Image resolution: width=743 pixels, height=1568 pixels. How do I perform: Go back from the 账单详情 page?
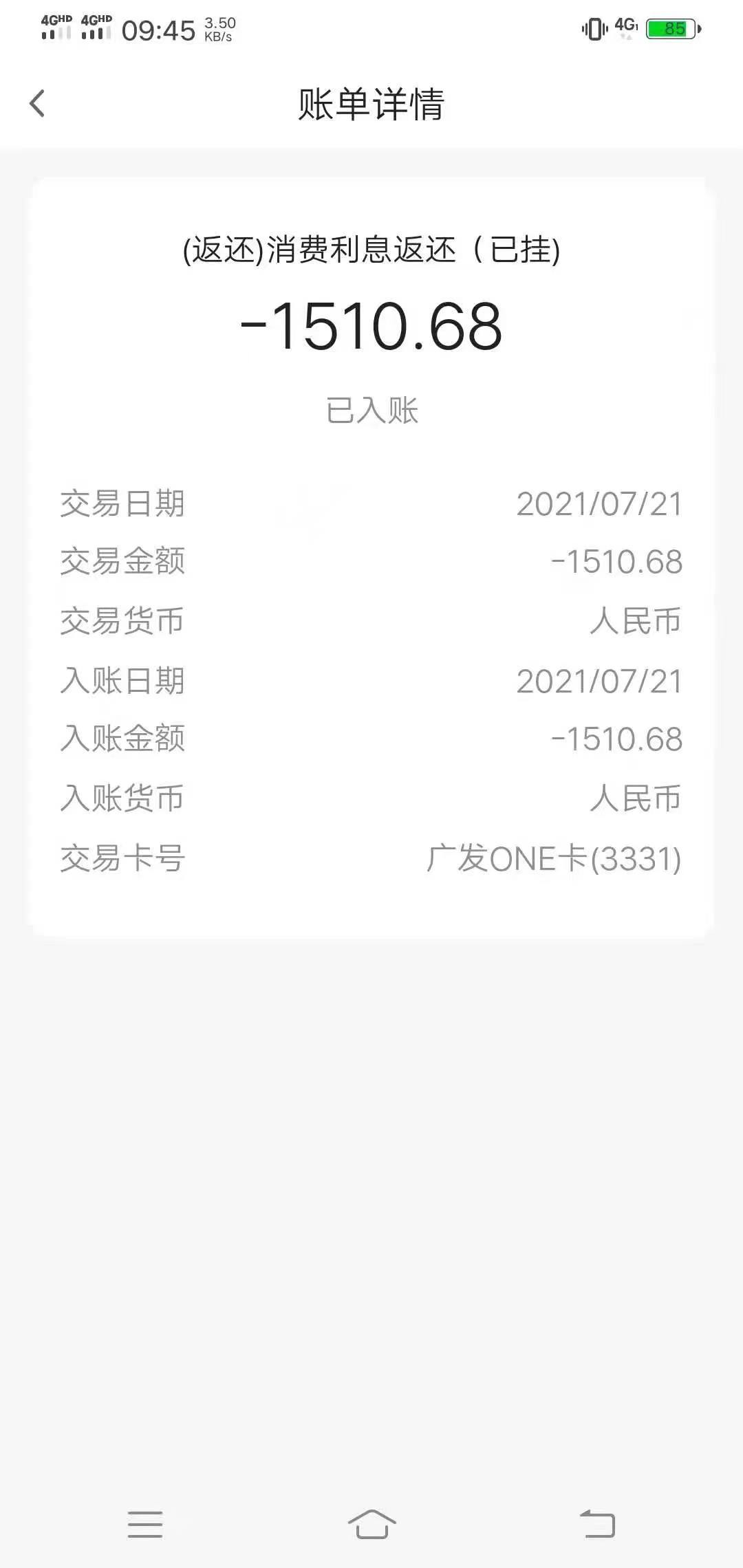pos(37,104)
